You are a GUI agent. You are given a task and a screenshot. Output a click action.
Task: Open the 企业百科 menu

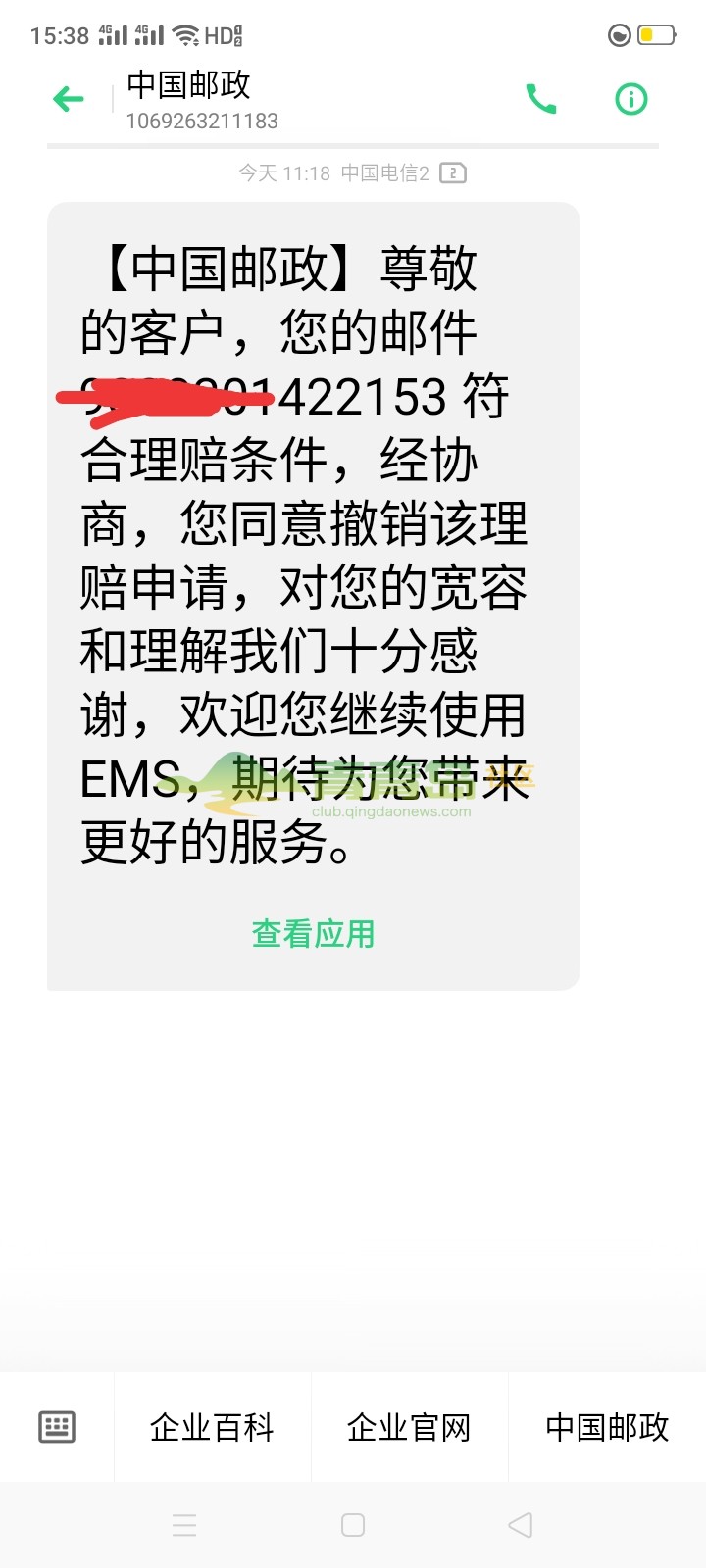pyautogui.click(x=212, y=1427)
